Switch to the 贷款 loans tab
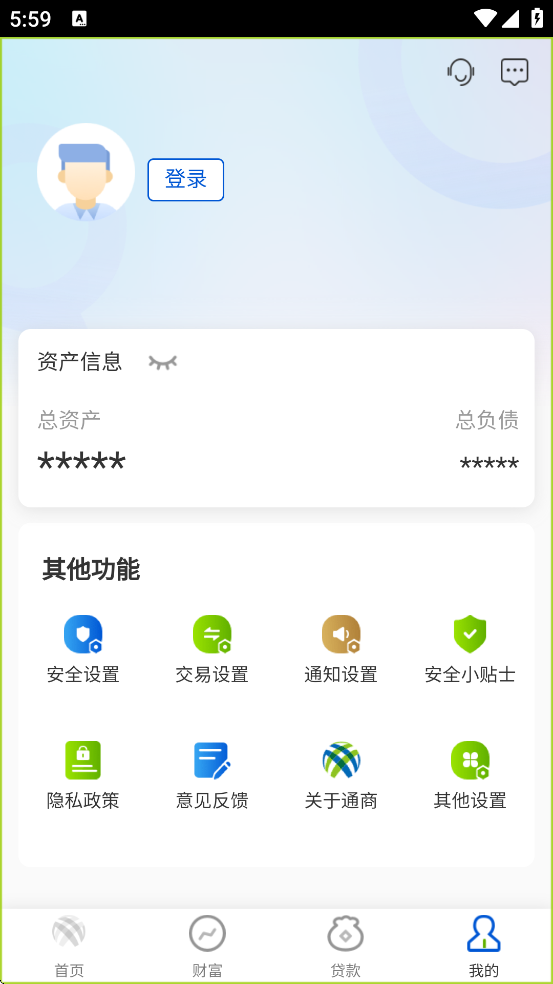 [x=345, y=946]
